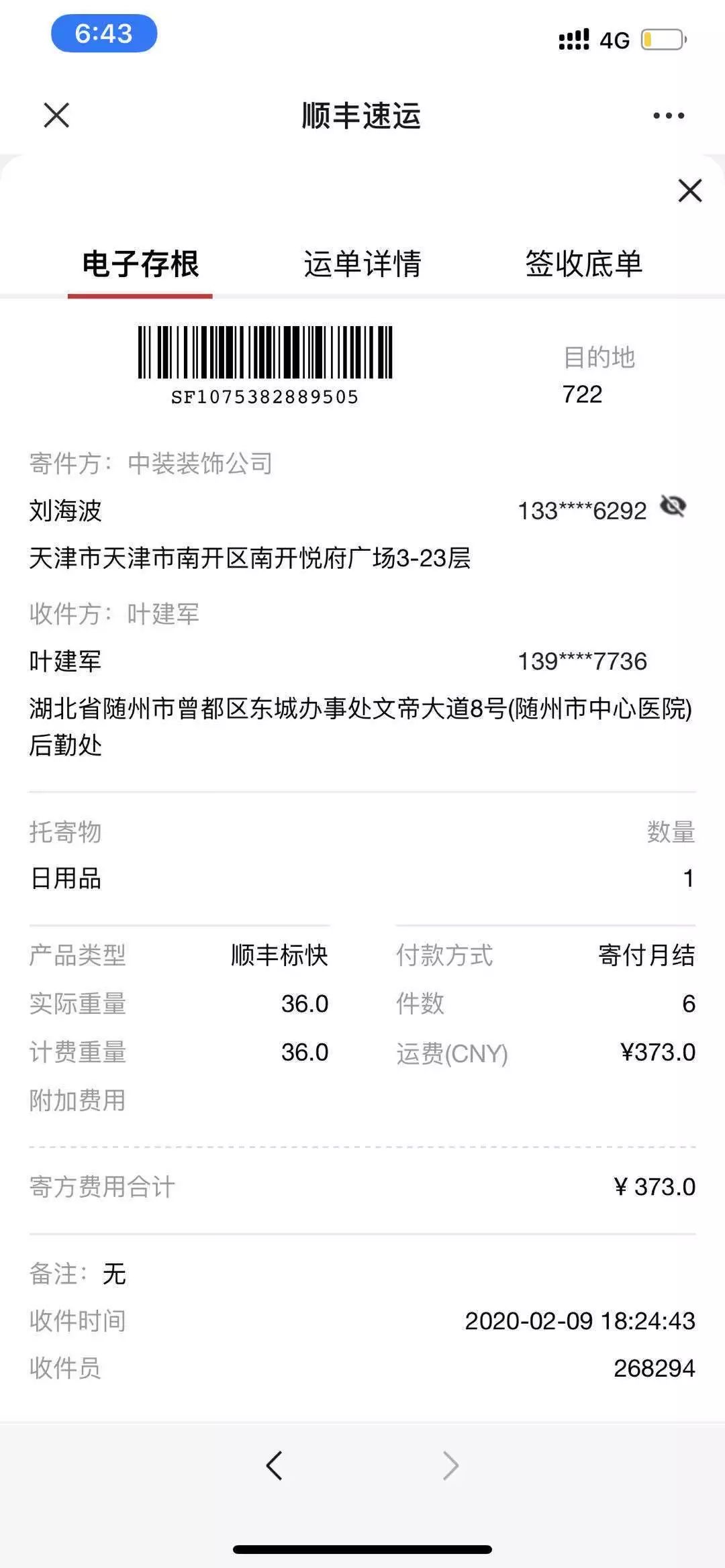Select the 电子存根 tab
This screenshot has height=1568, width=725.
[140, 264]
